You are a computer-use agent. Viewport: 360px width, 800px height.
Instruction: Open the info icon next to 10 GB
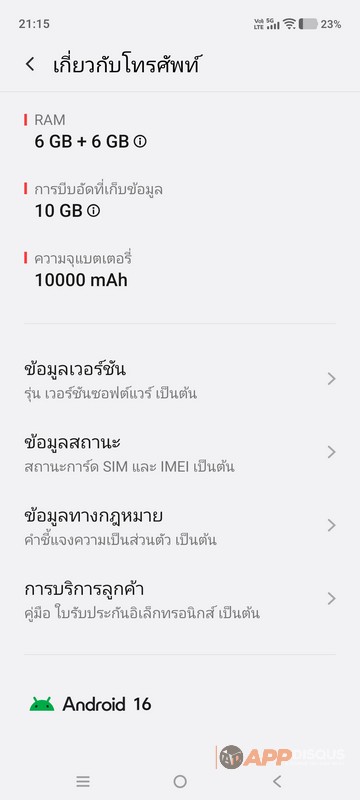pyautogui.click(x=93, y=211)
